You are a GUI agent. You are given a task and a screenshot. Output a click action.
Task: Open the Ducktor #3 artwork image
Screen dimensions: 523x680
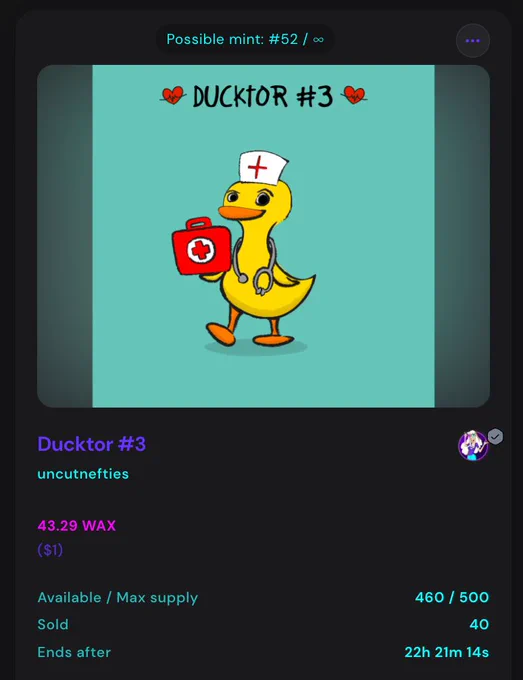(263, 236)
